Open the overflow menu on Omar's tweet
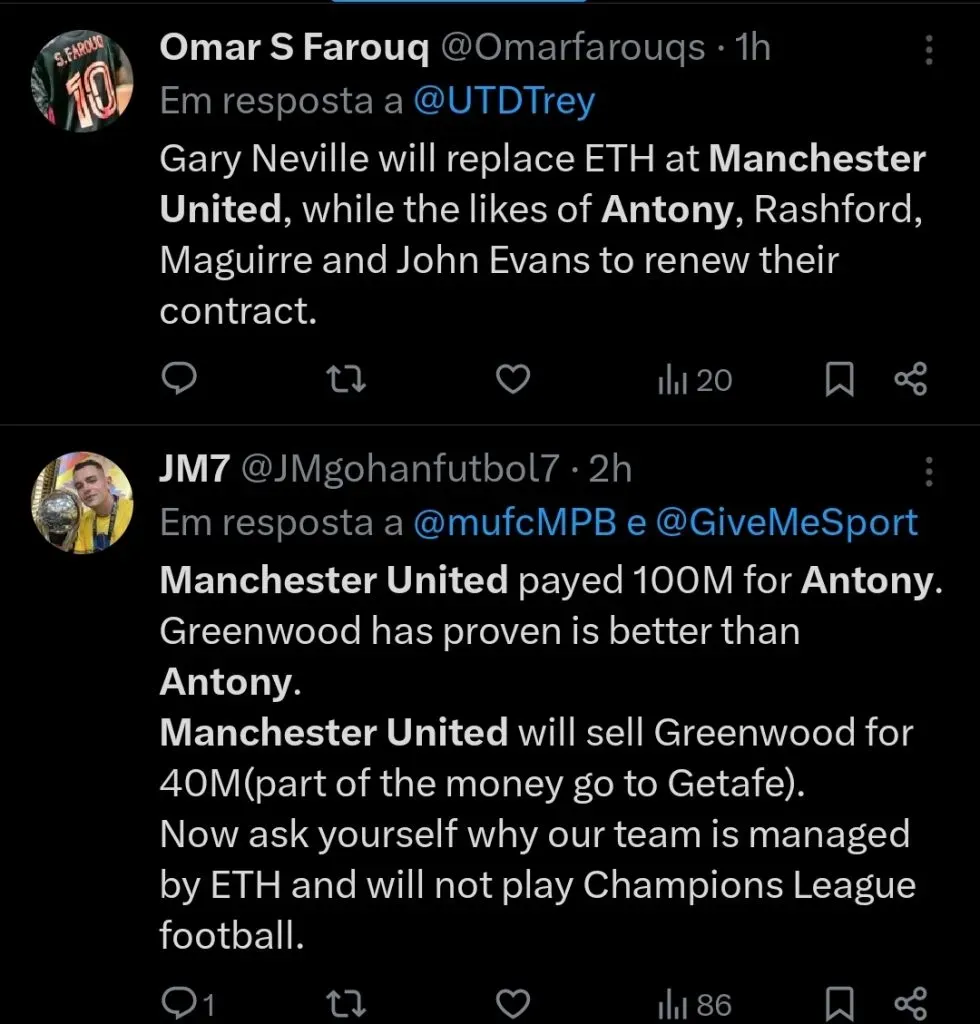The image size is (980, 1024). click(928, 50)
